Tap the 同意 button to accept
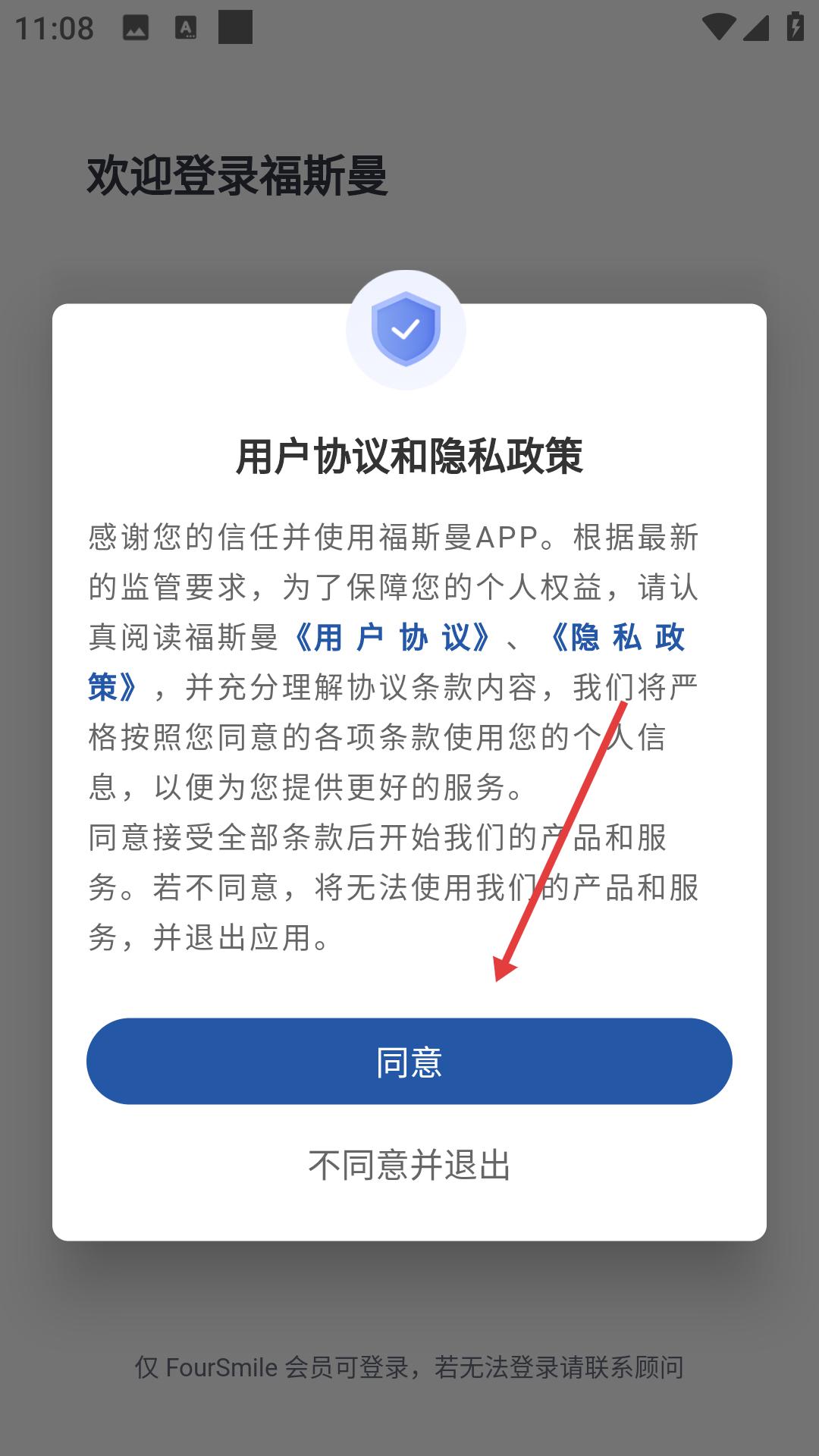819x1456 pixels. [x=409, y=1061]
